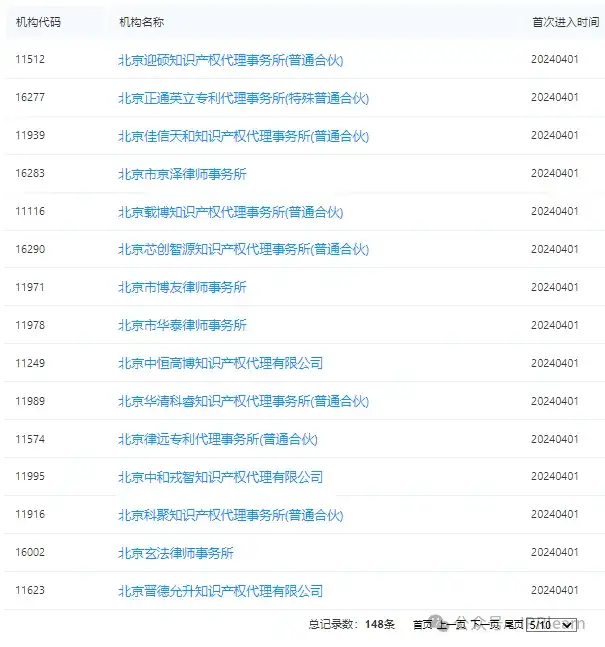View 北京华清科睿知识产权代理事务所
The height and width of the screenshot is (647, 605).
click(x=243, y=401)
